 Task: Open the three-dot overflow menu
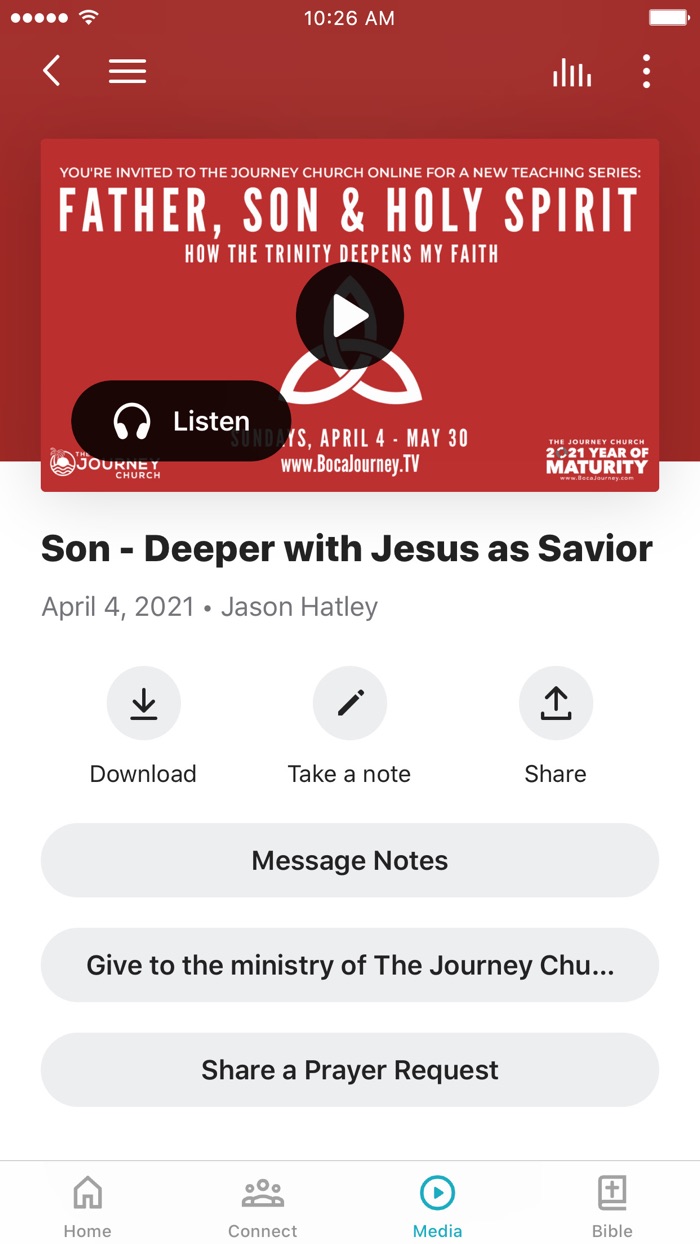[x=647, y=71]
